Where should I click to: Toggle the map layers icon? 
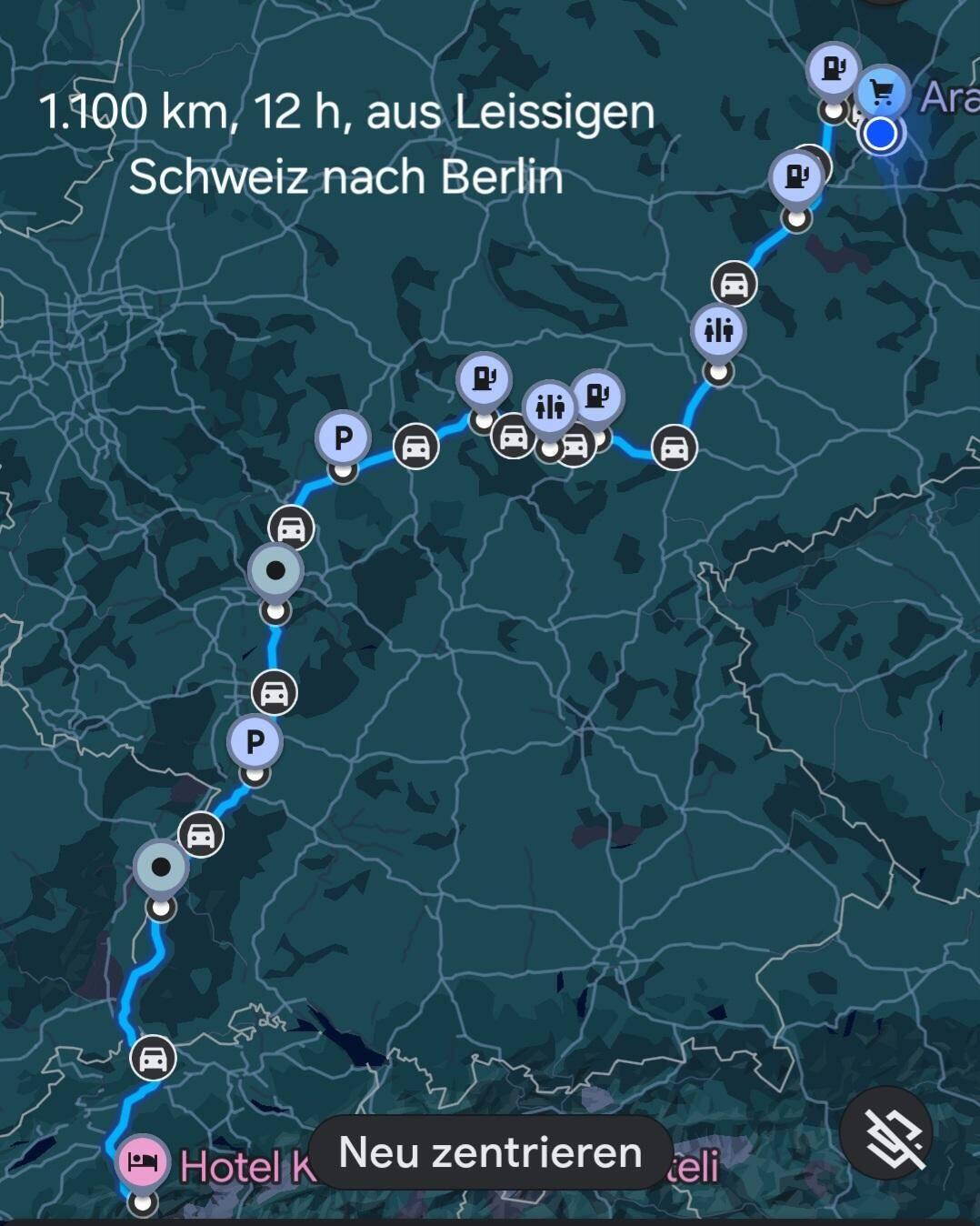coord(885,1133)
